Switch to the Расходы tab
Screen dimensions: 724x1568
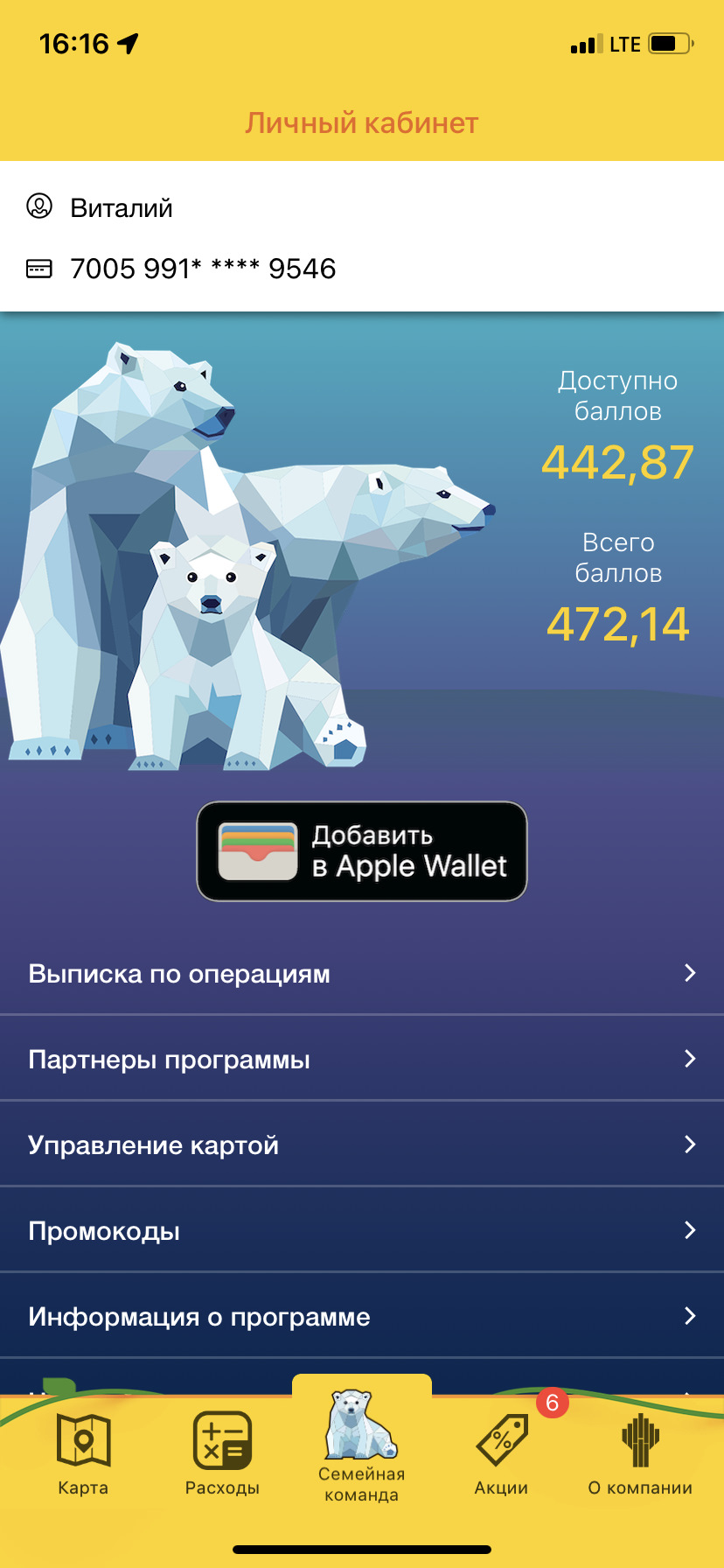point(222,1452)
